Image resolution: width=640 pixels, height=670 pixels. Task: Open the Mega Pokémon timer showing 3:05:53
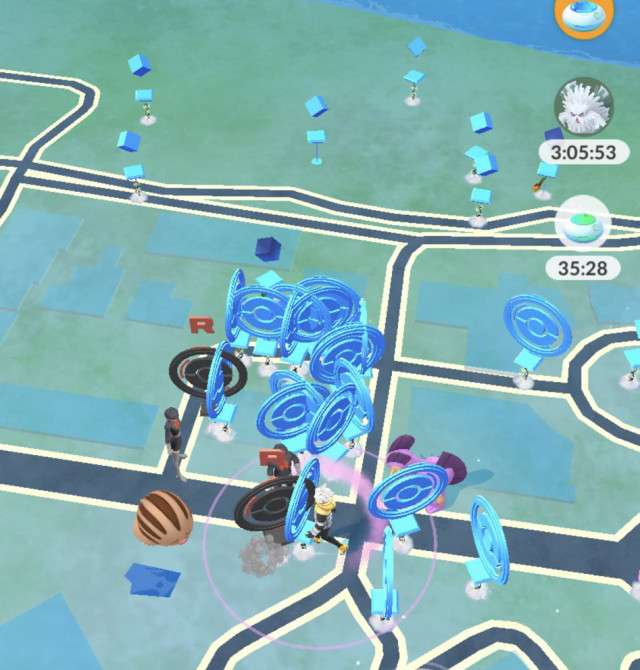point(583,109)
